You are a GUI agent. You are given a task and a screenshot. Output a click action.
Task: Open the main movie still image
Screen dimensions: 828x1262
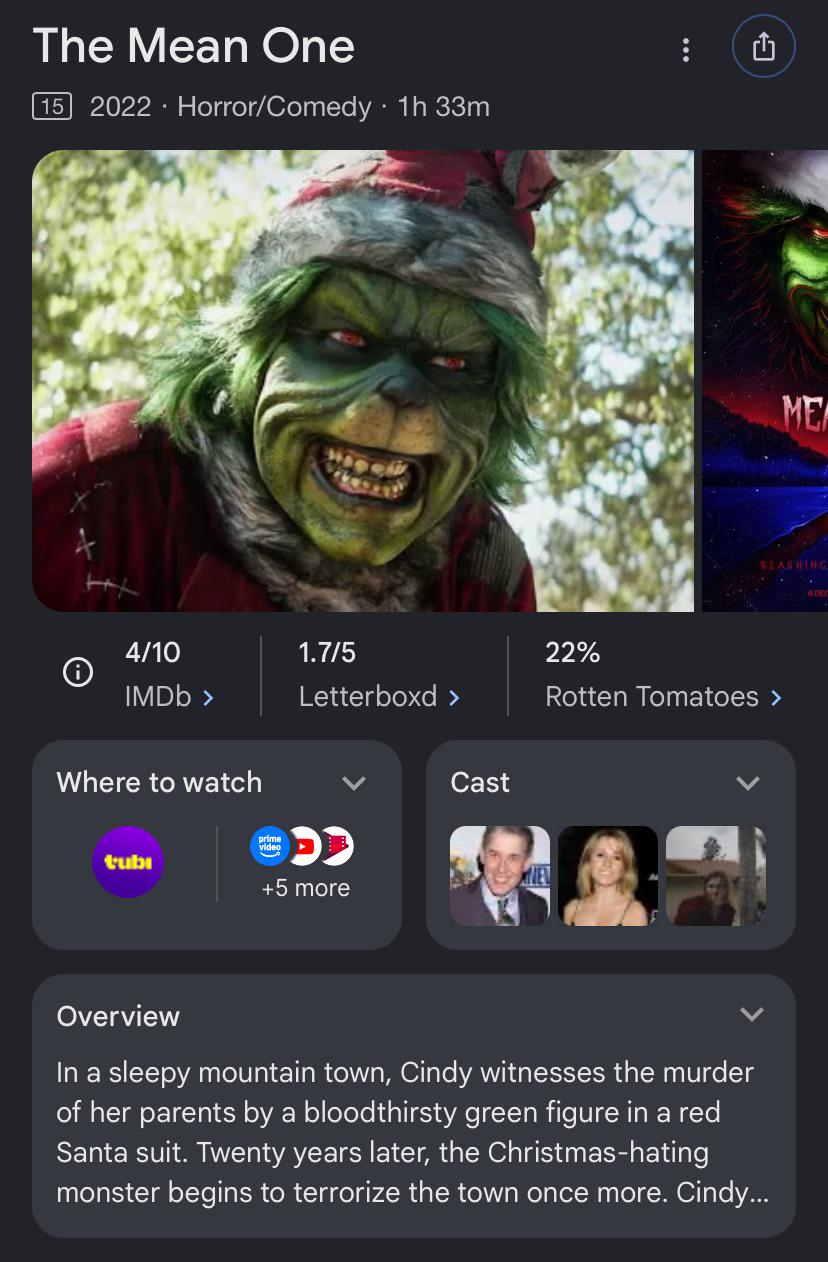(363, 381)
